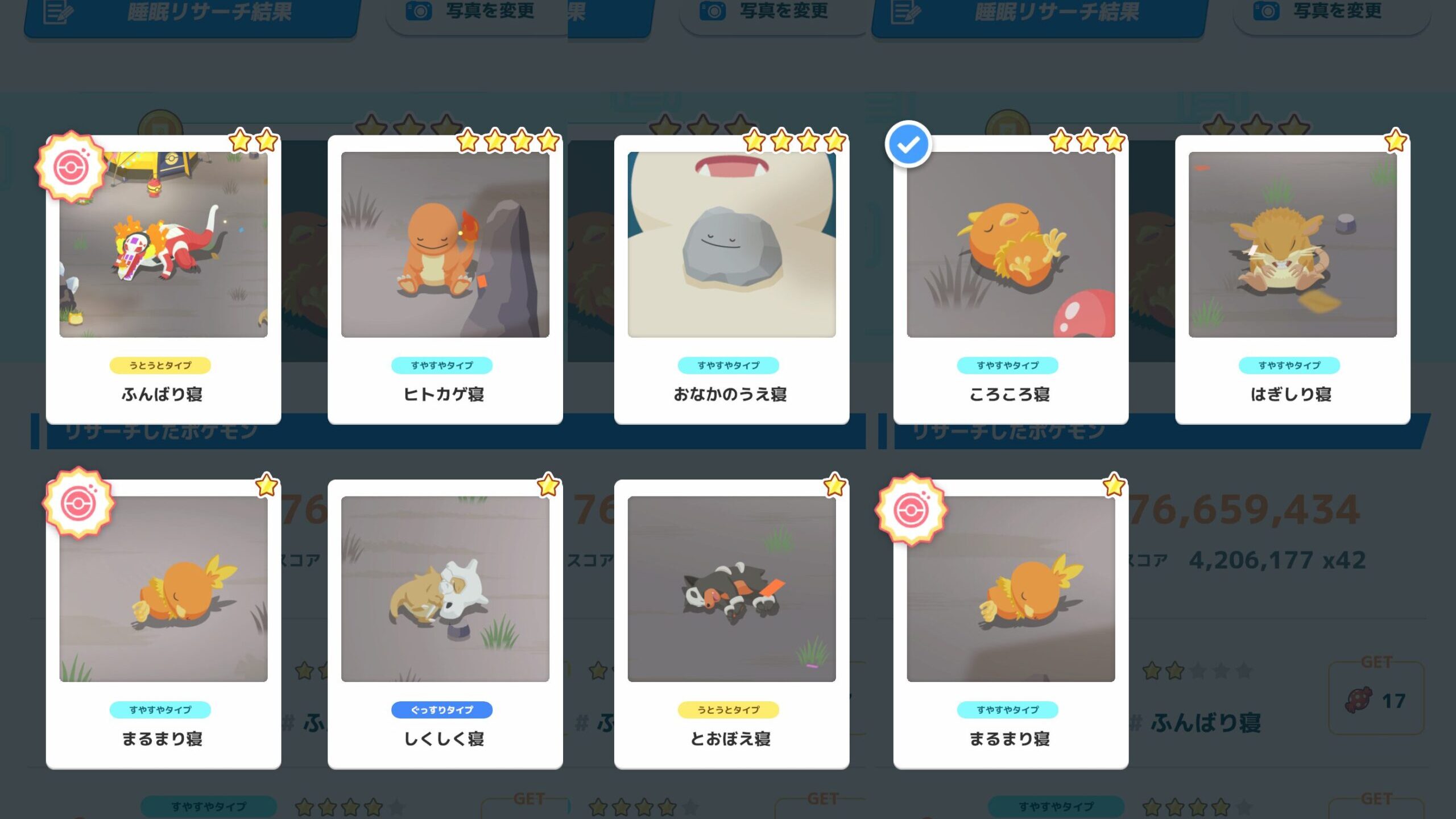Tap the checked ころころ寝 photo card
This screenshot has height=819, width=1456.
click(x=1011, y=279)
